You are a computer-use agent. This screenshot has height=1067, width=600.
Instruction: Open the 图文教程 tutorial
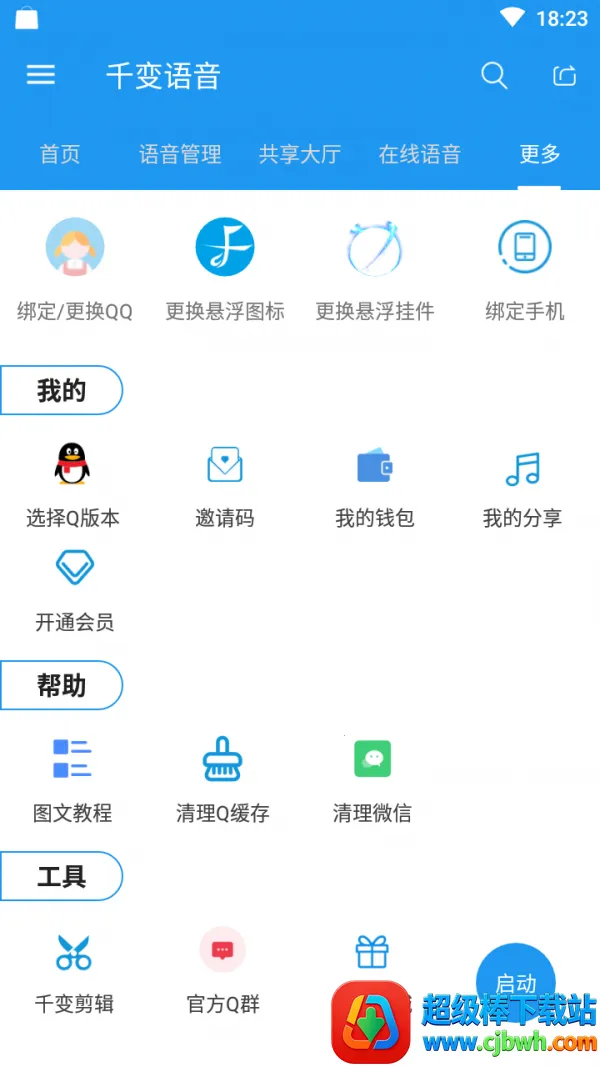[72, 780]
